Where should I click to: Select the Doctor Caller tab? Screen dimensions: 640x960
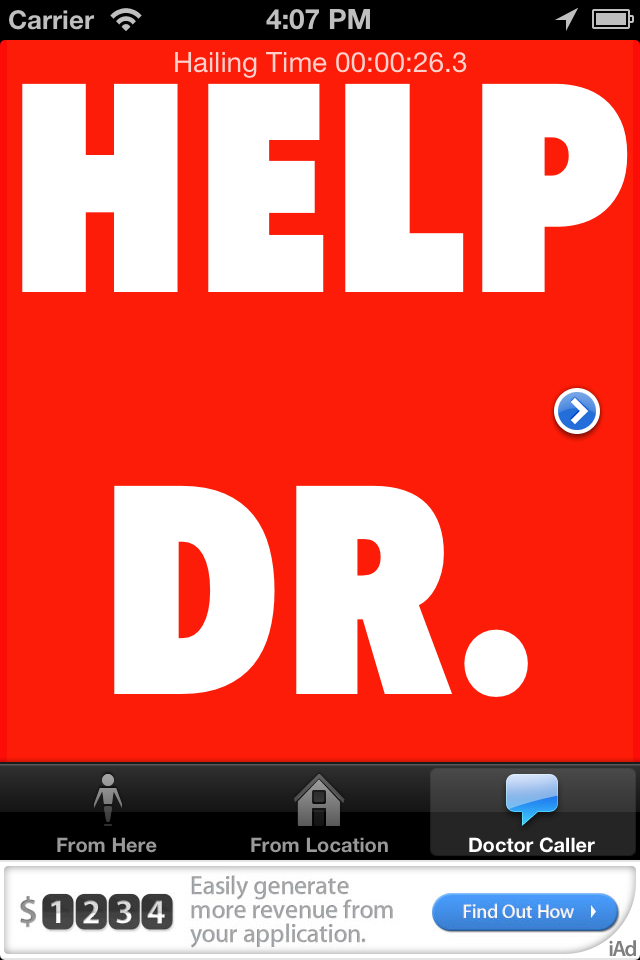tap(532, 813)
